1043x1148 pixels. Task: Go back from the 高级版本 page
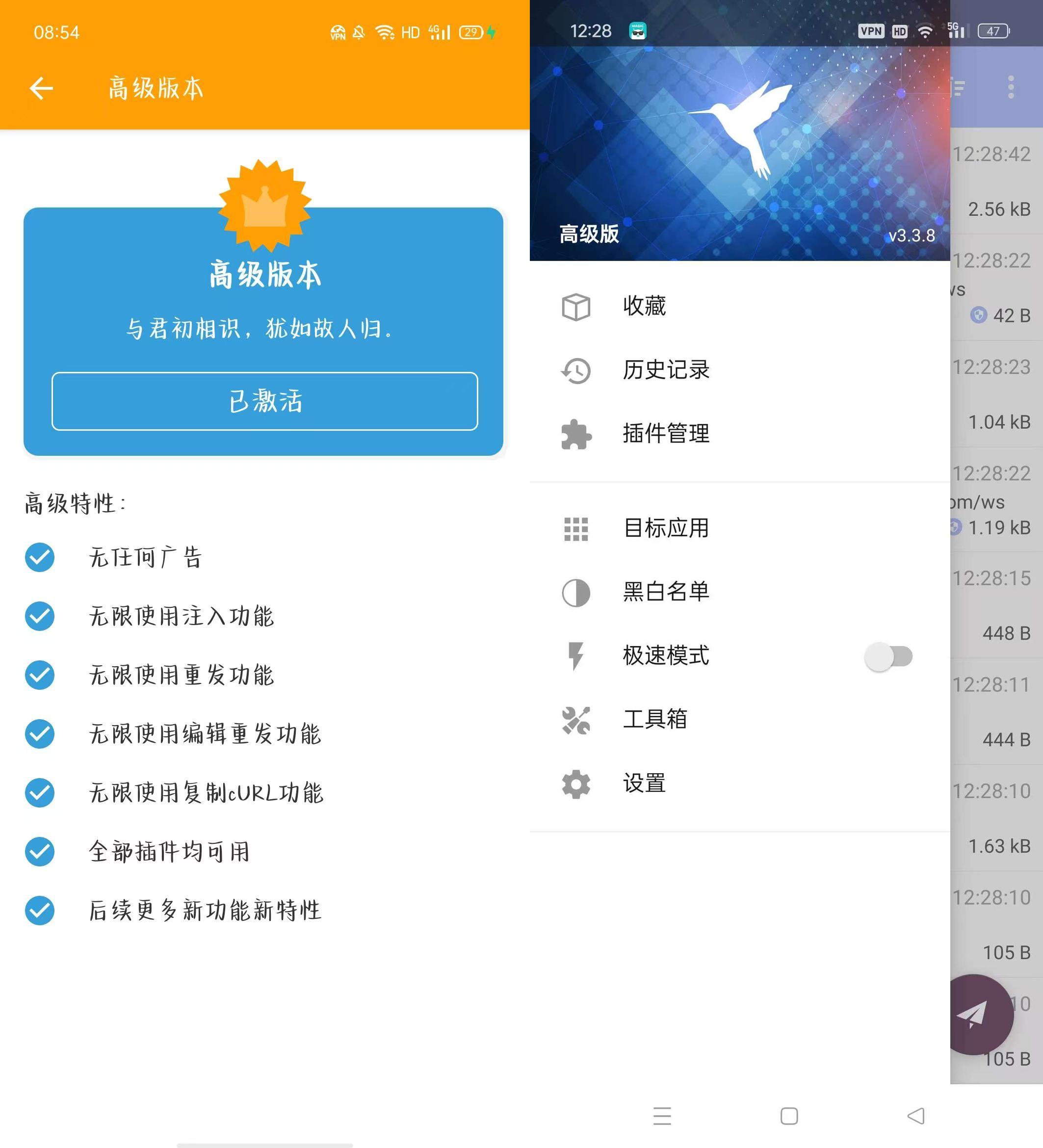pyautogui.click(x=41, y=88)
